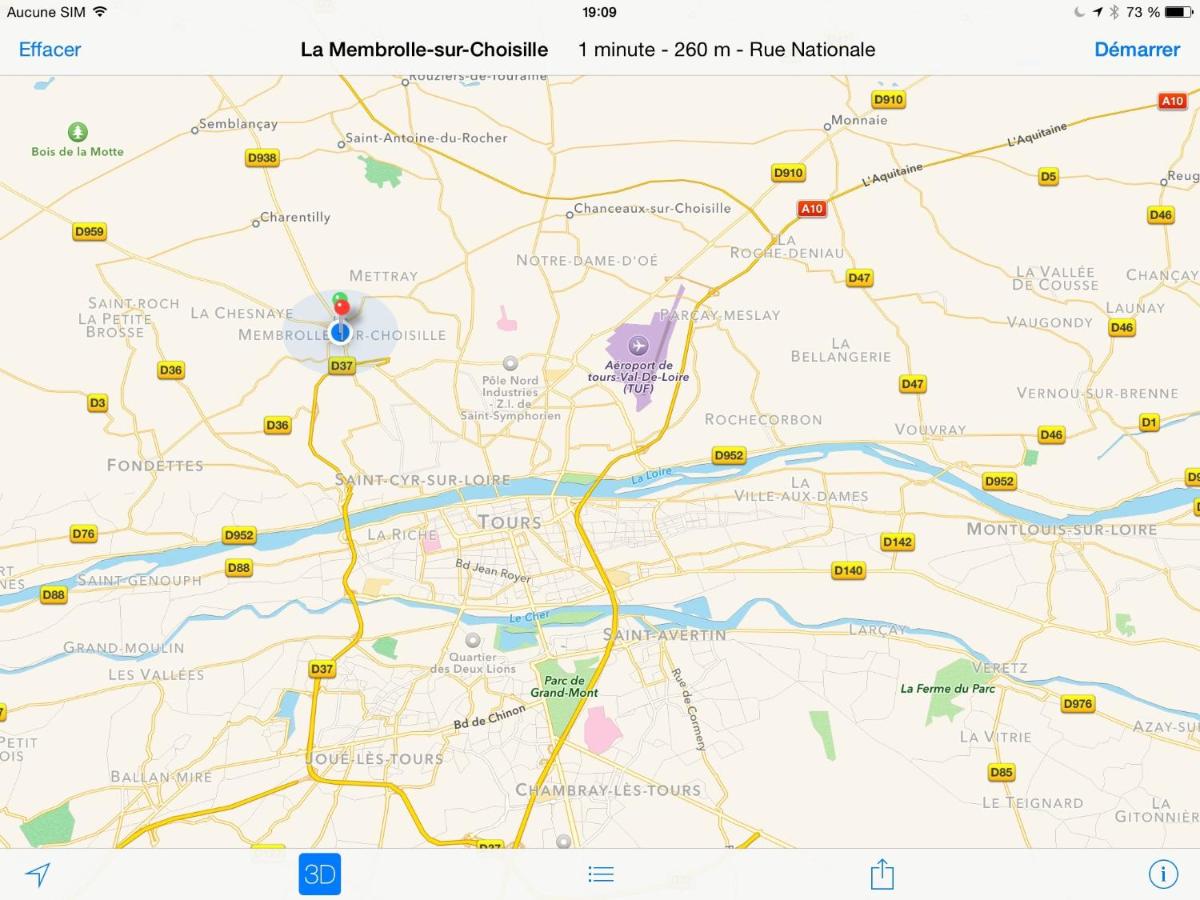Share this route
Viewport: 1200px width, 900px height.
(881, 874)
